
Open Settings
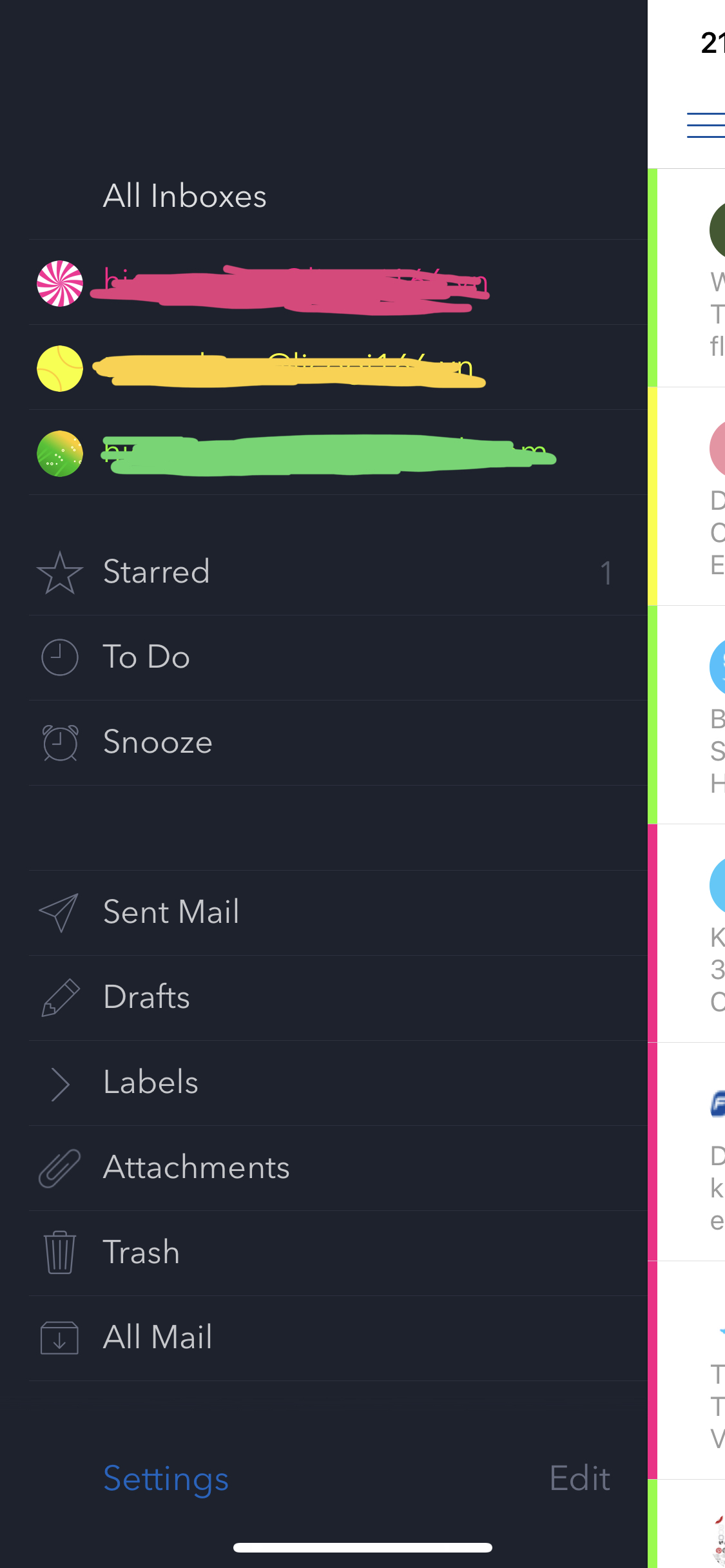click(166, 1478)
